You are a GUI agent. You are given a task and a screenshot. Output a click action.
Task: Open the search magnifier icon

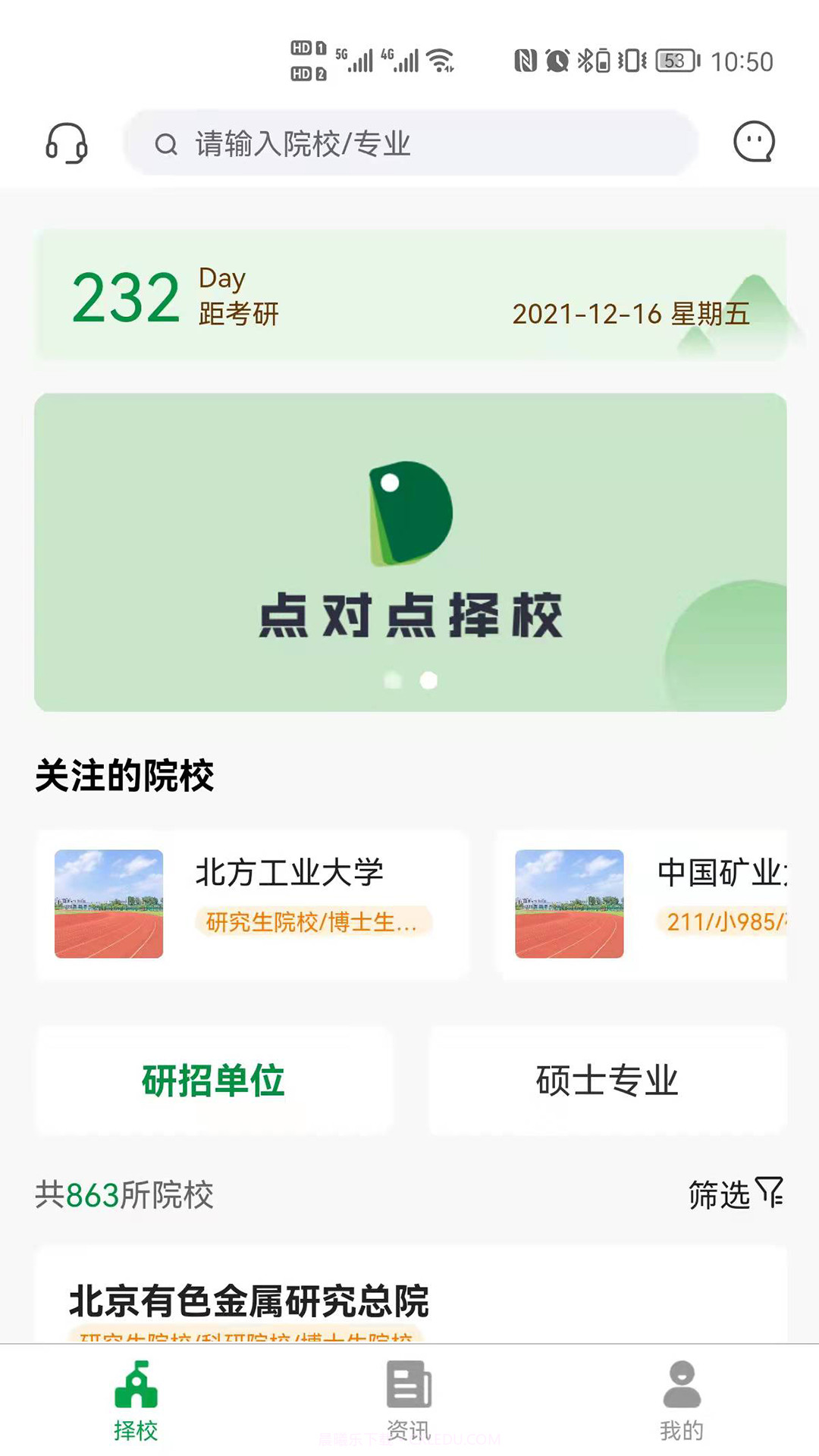click(166, 144)
